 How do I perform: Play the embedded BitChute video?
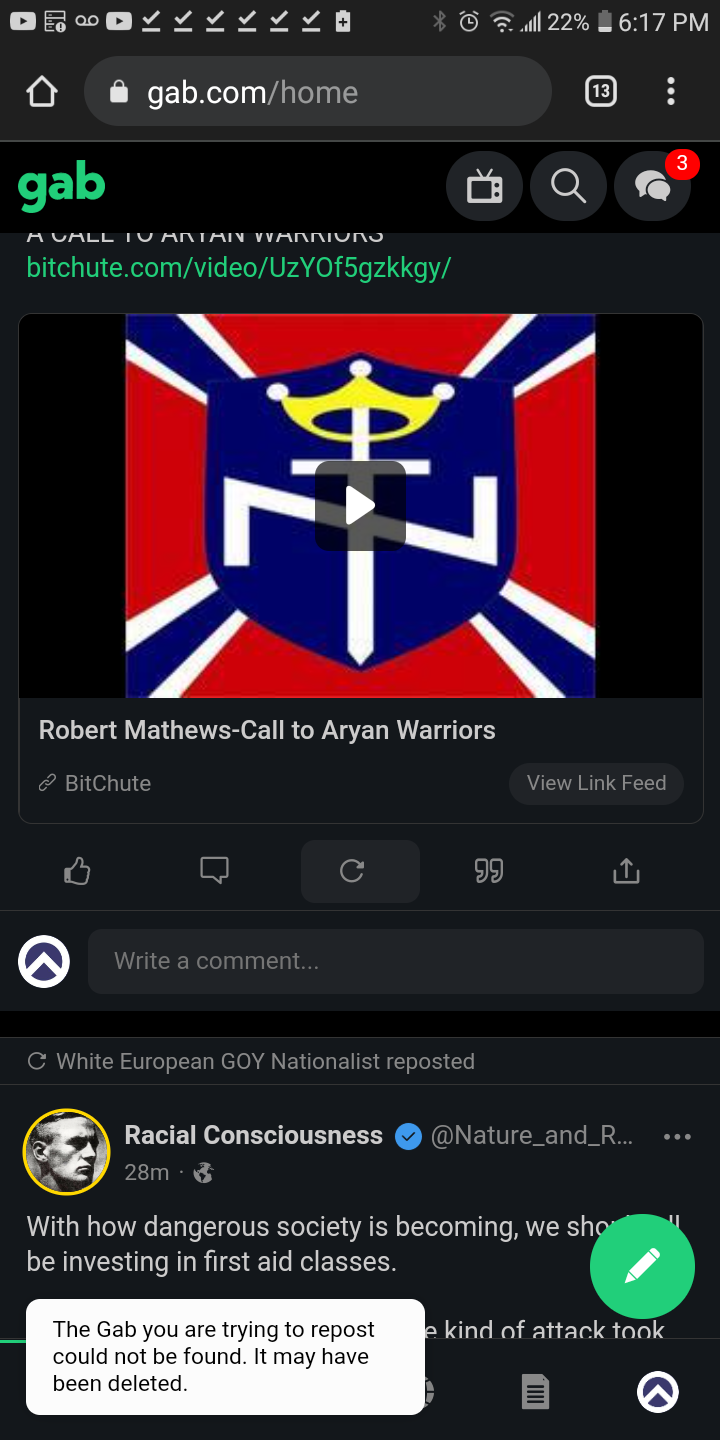pos(360,506)
